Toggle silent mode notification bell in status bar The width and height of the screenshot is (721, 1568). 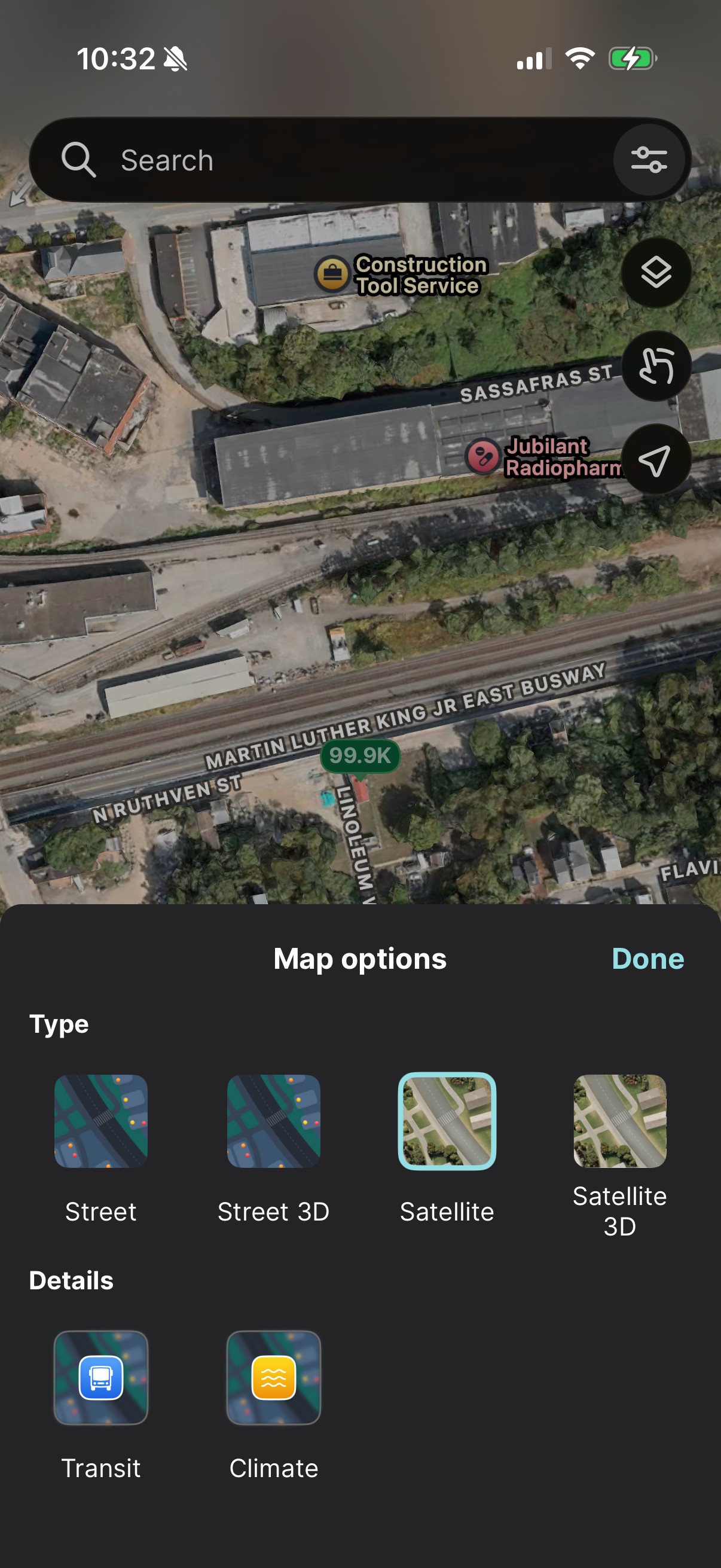(x=175, y=59)
